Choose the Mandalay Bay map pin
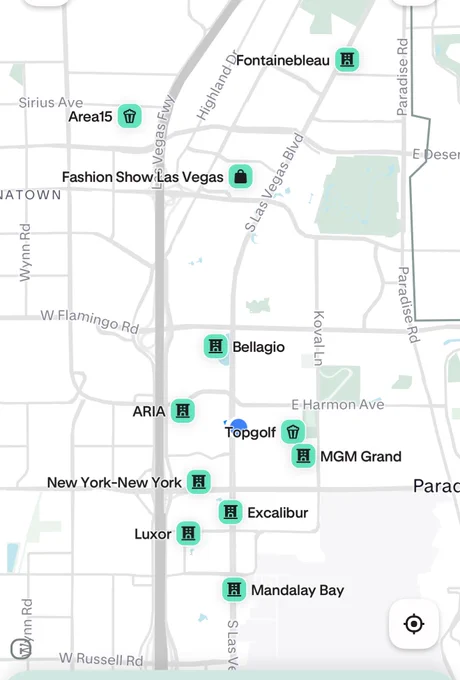The image size is (460, 680). [x=234, y=589]
